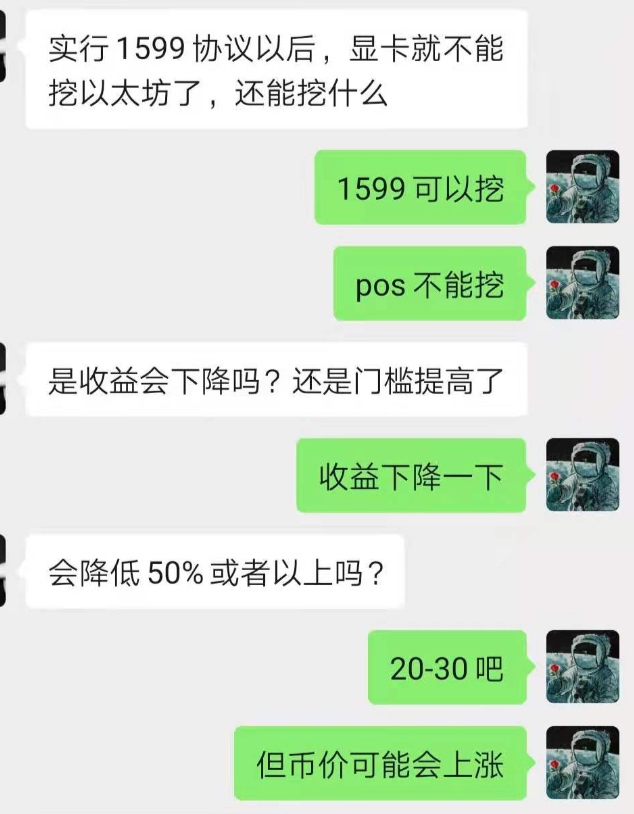This screenshot has width=634, height=814.
Task: Open avatar beside '但币价可能会上涨'
Action: click(x=583, y=763)
